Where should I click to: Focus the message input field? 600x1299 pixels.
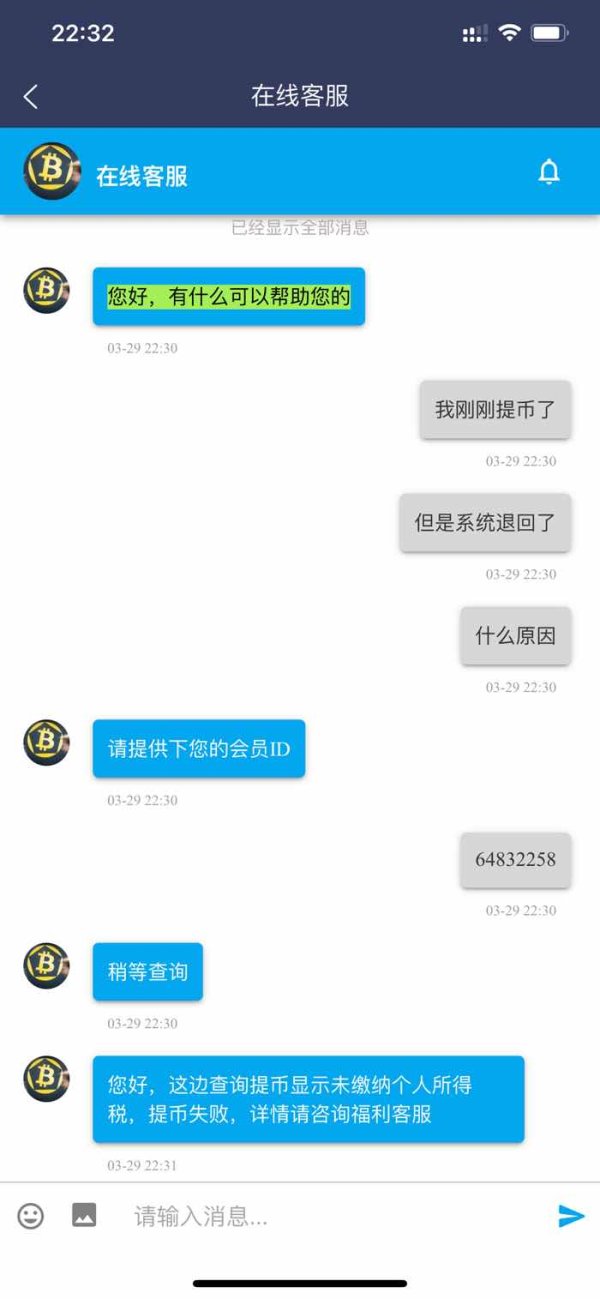(330, 1216)
